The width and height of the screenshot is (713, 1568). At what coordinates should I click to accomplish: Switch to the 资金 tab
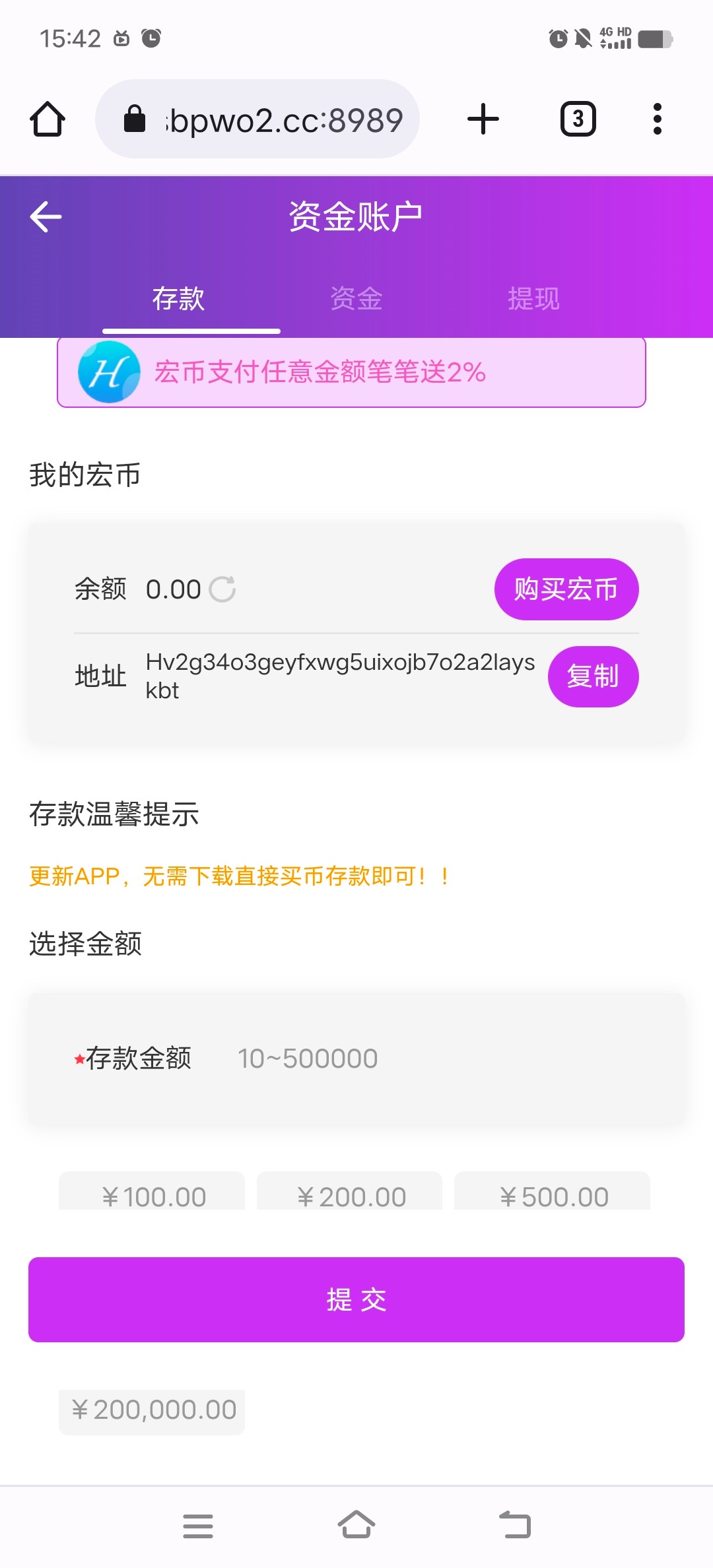(x=356, y=299)
